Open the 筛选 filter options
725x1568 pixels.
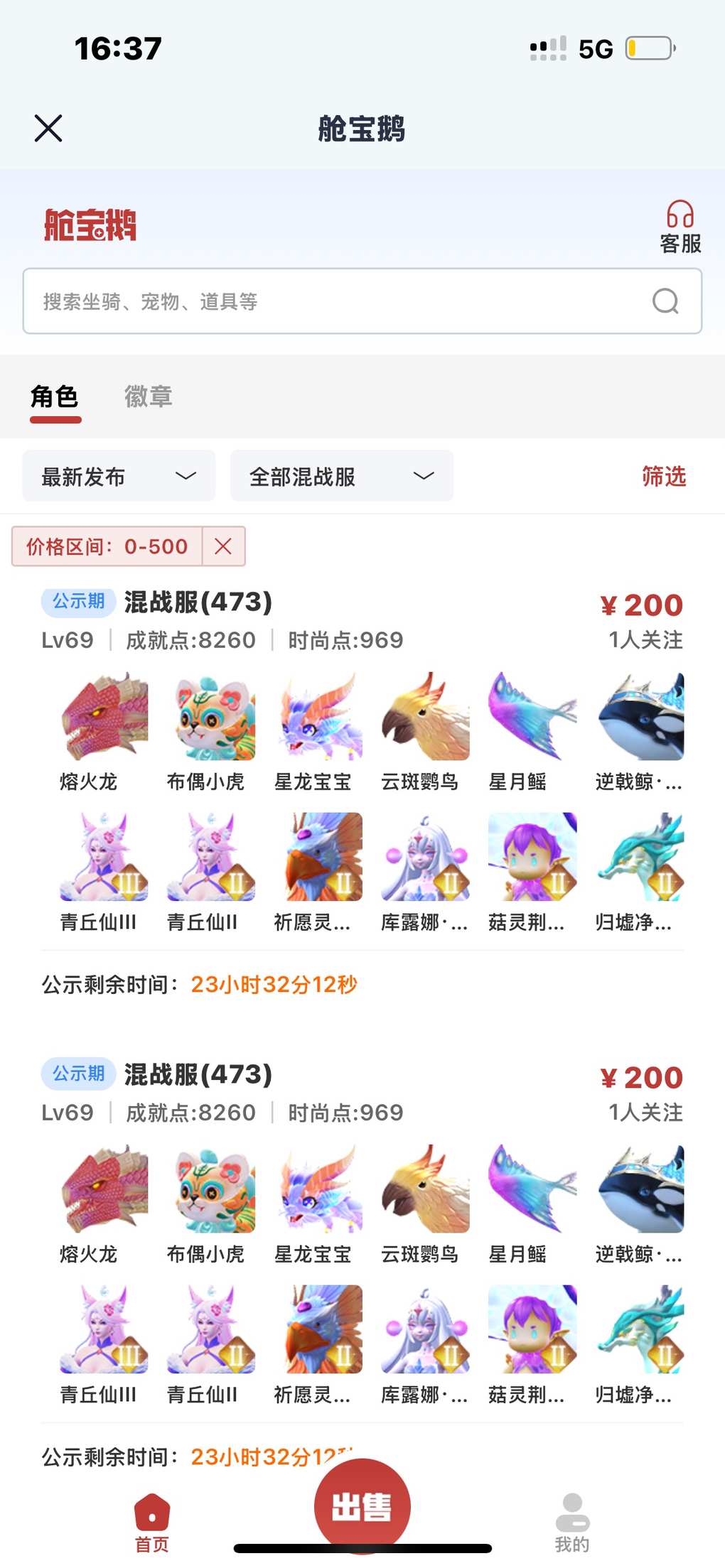coord(663,476)
